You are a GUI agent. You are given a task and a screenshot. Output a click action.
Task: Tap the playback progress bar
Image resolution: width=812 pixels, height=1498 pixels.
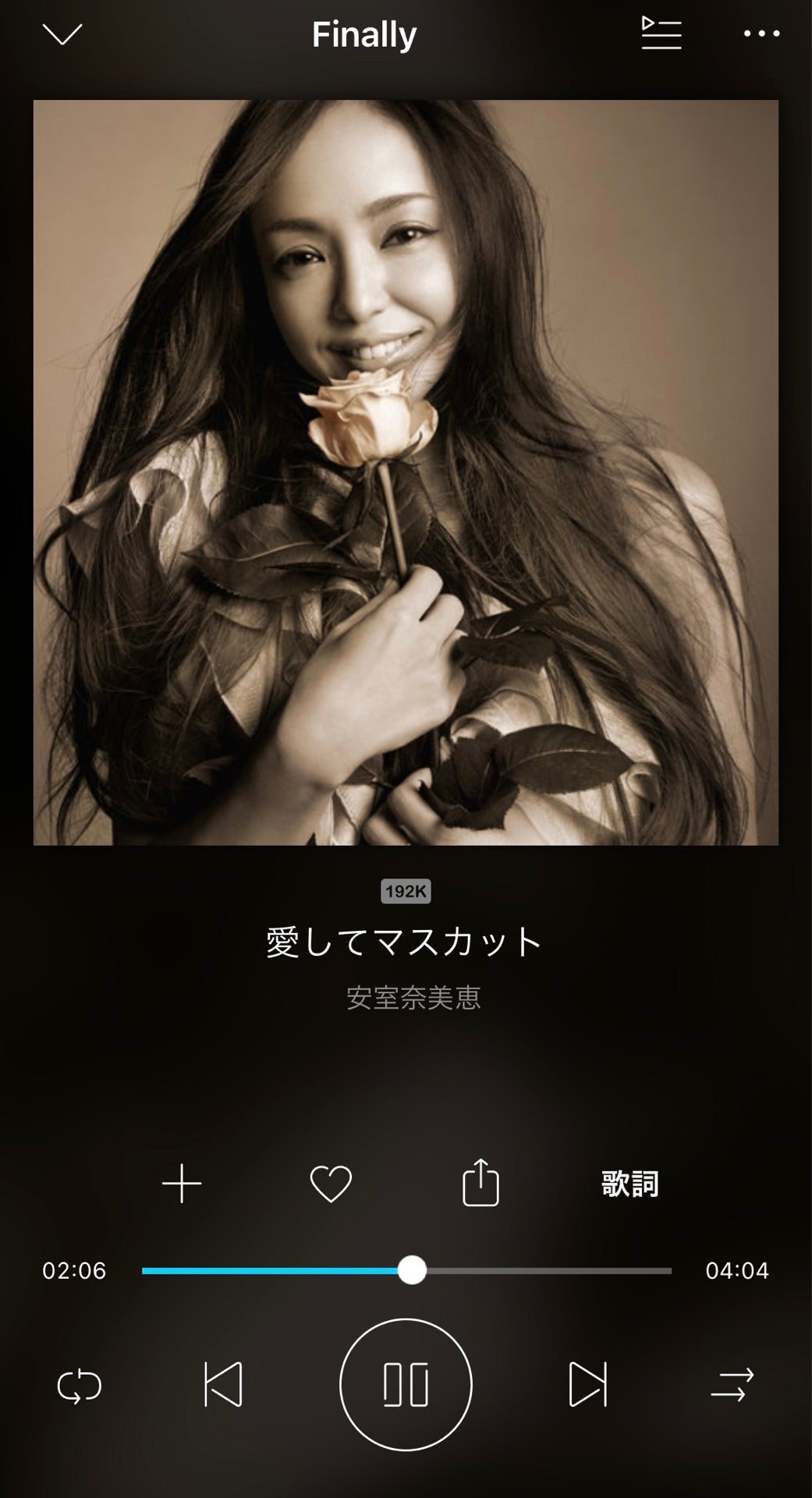pyautogui.click(x=538, y=1271)
